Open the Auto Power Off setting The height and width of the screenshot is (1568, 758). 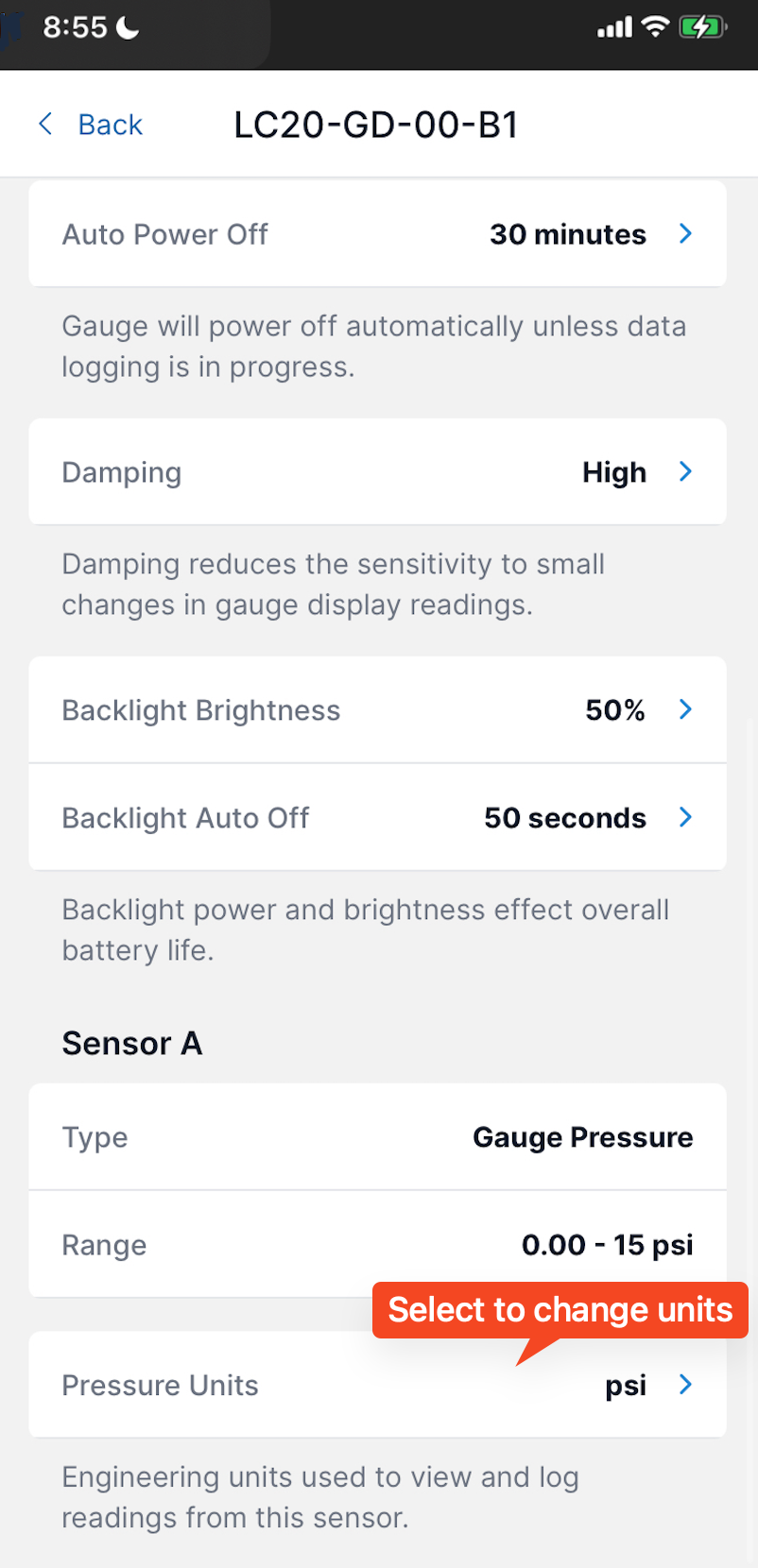tap(378, 234)
